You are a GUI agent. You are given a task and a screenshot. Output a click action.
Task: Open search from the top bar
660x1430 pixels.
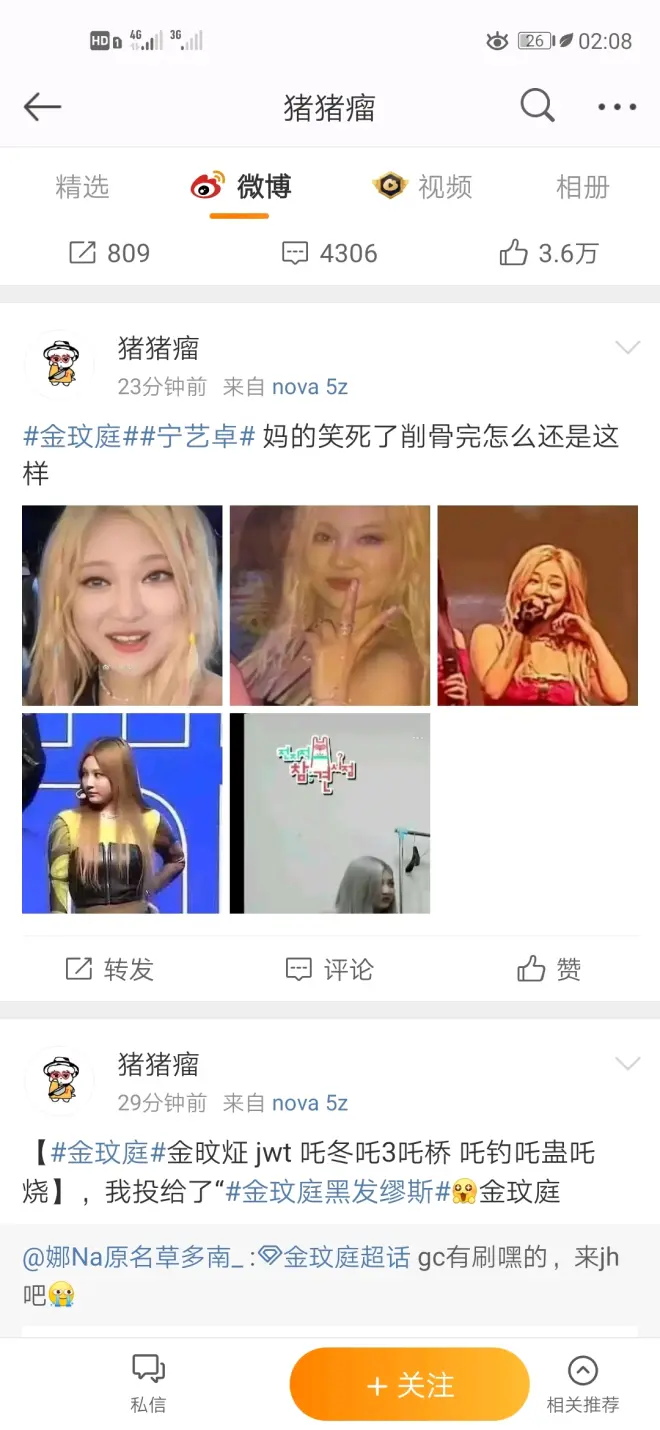click(537, 106)
